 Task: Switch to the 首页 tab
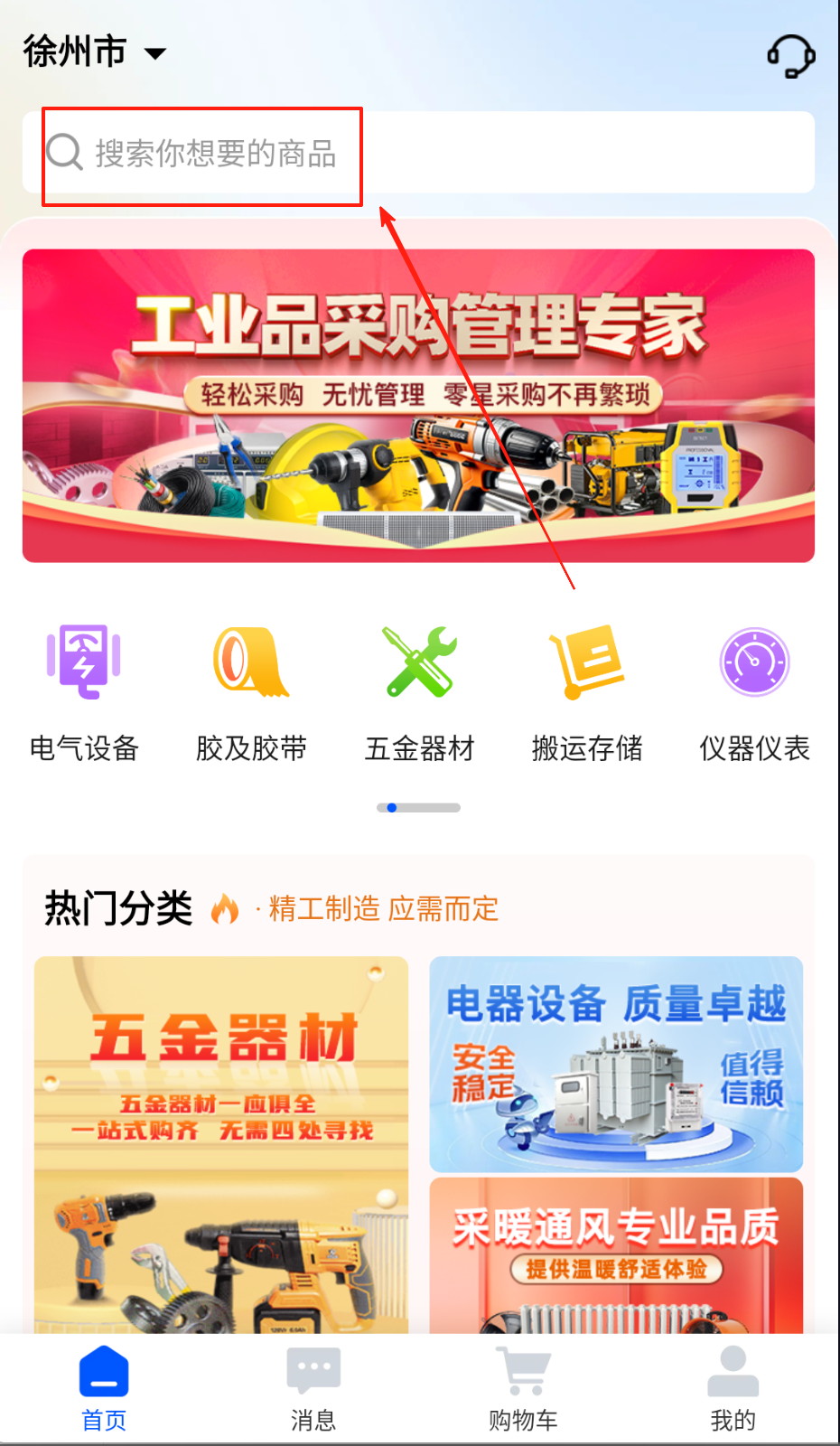pos(104,1389)
